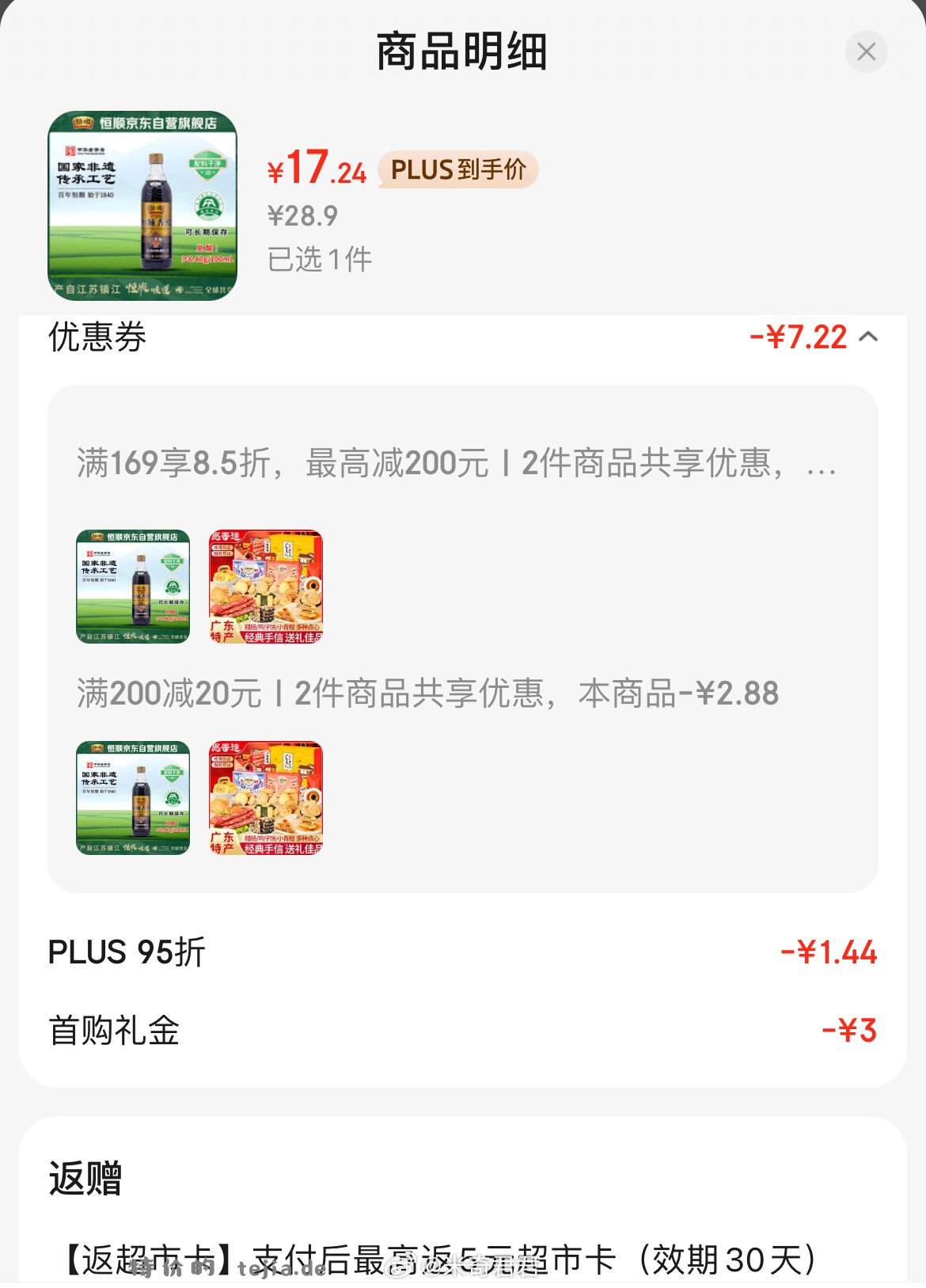
Task: Collapse the 优惠券 coupon section
Action: [x=869, y=336]
